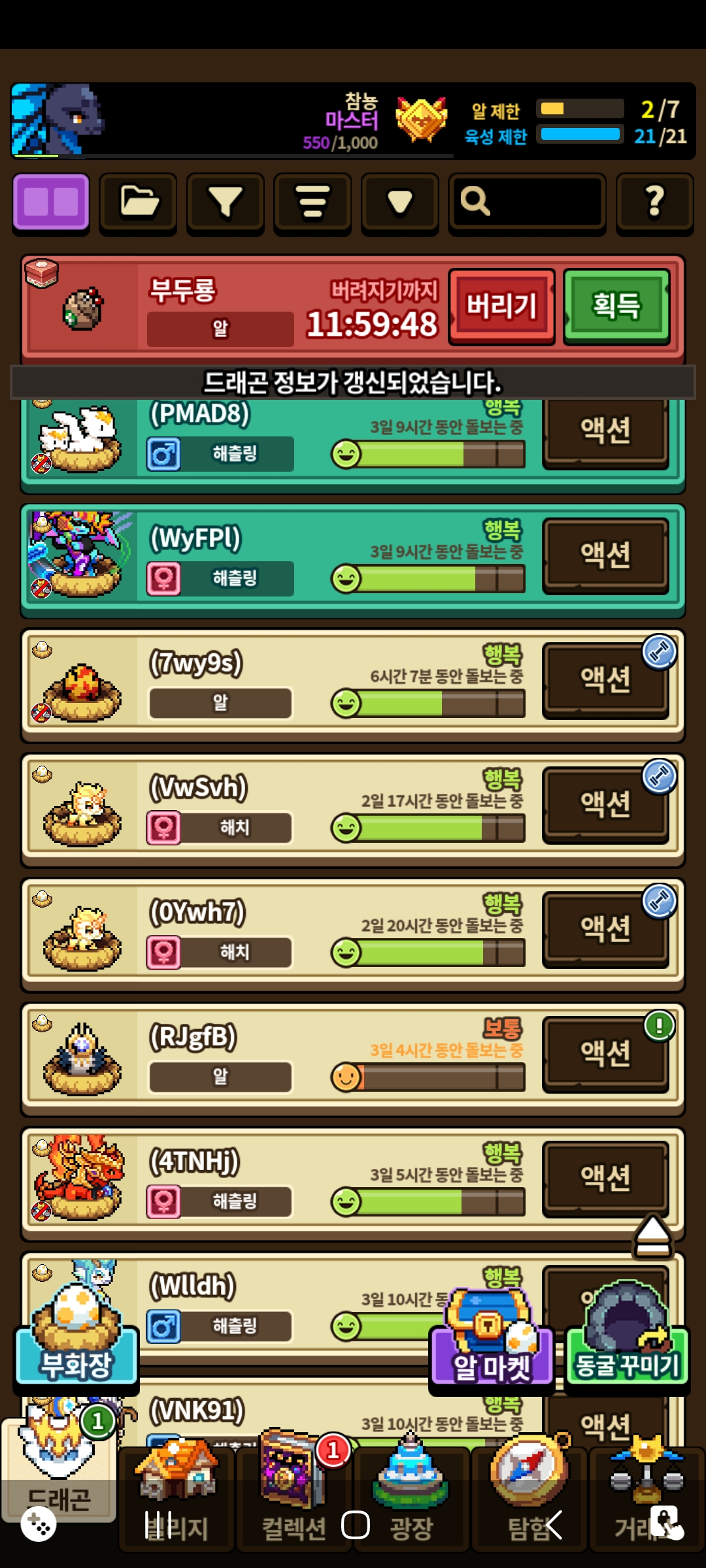Switch to the 컬렉션 tab

pos(294,1496)
